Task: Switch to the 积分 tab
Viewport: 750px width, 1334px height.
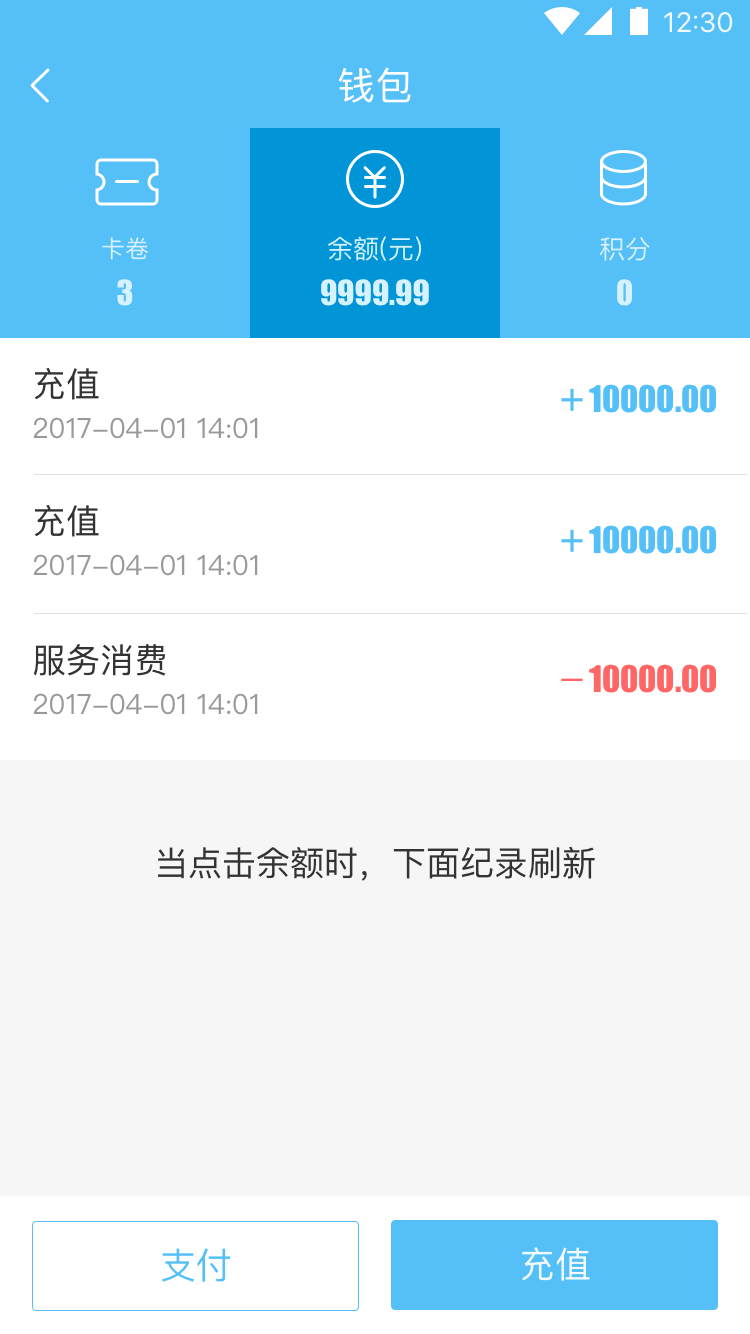Action: point(624,232)
